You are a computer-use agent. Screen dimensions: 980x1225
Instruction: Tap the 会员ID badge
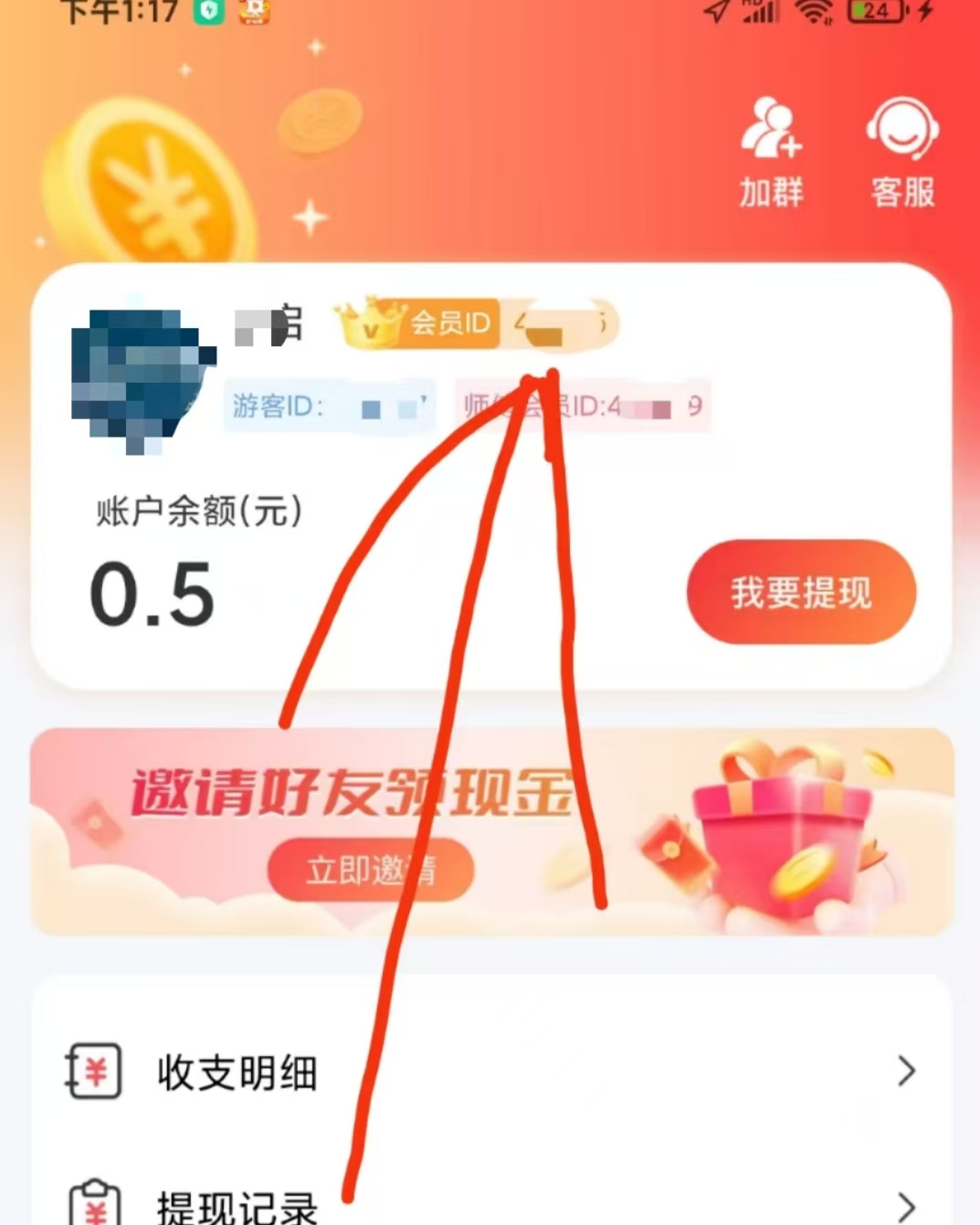[475, 323]
